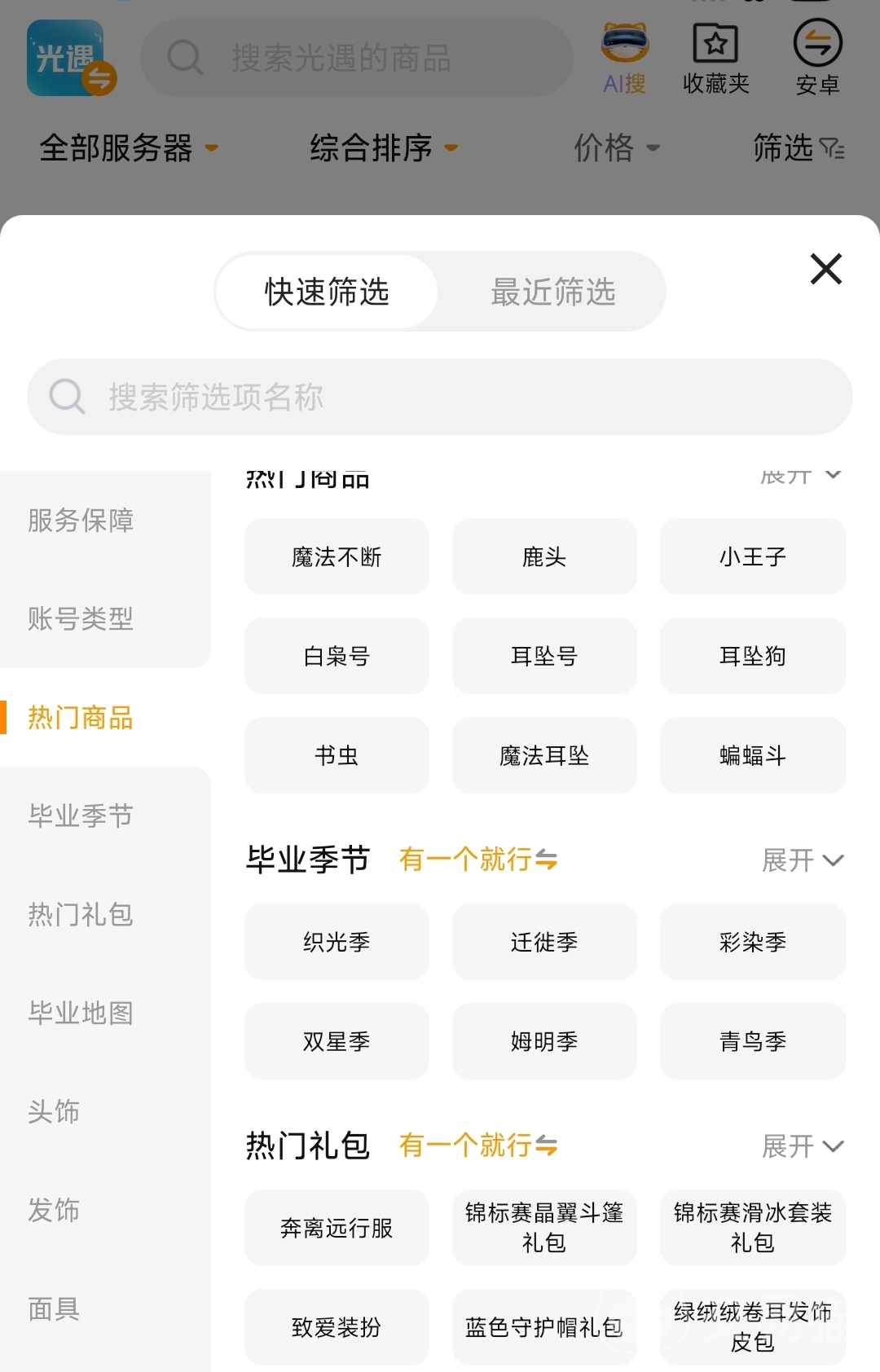Select the 织光季 season chip
This screenshot has width=880, height=1372.
click(x=337, y=943)
